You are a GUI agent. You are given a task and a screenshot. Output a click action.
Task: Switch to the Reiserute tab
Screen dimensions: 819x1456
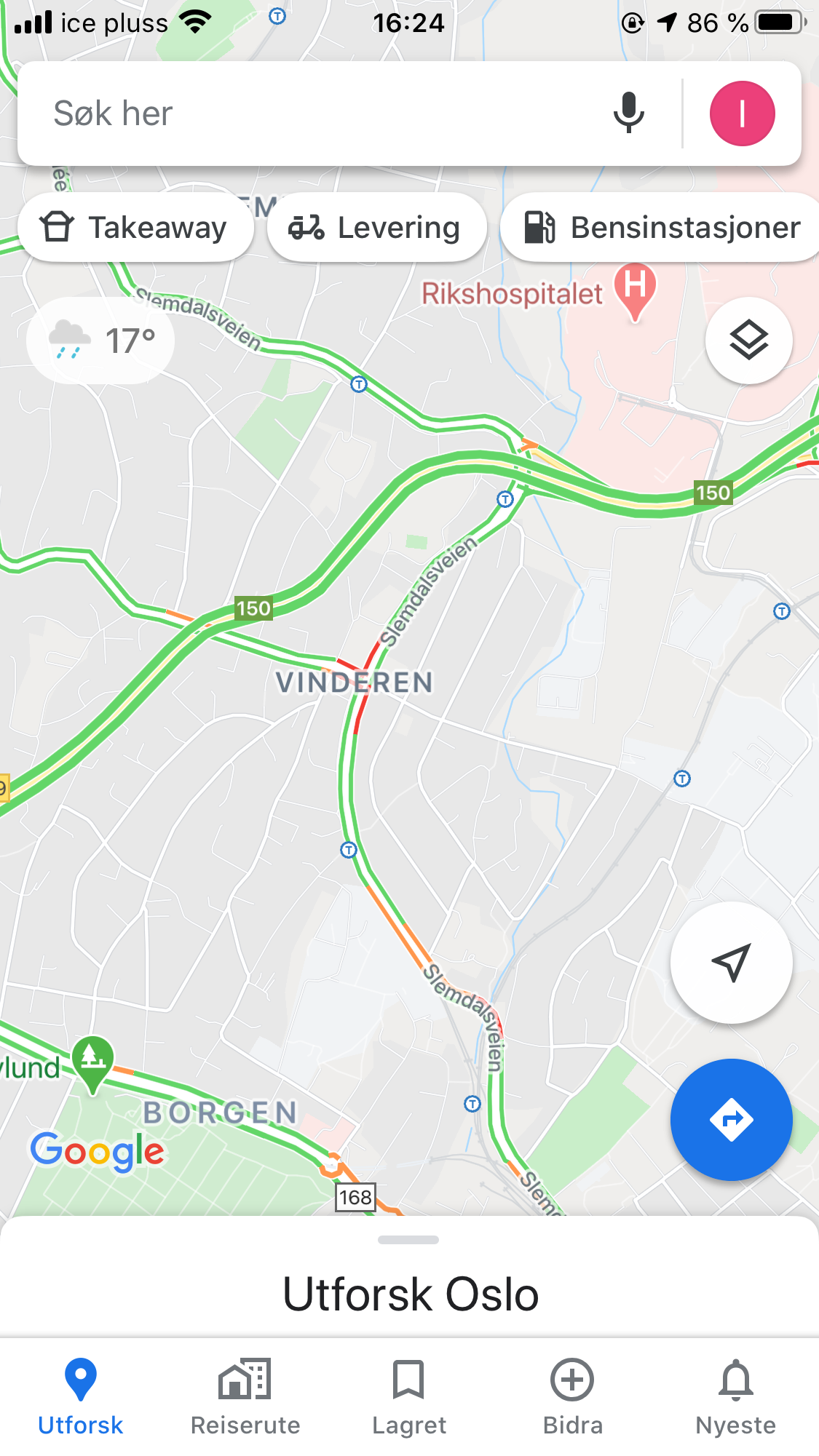pyautogui.click(x=245, y=1397)
